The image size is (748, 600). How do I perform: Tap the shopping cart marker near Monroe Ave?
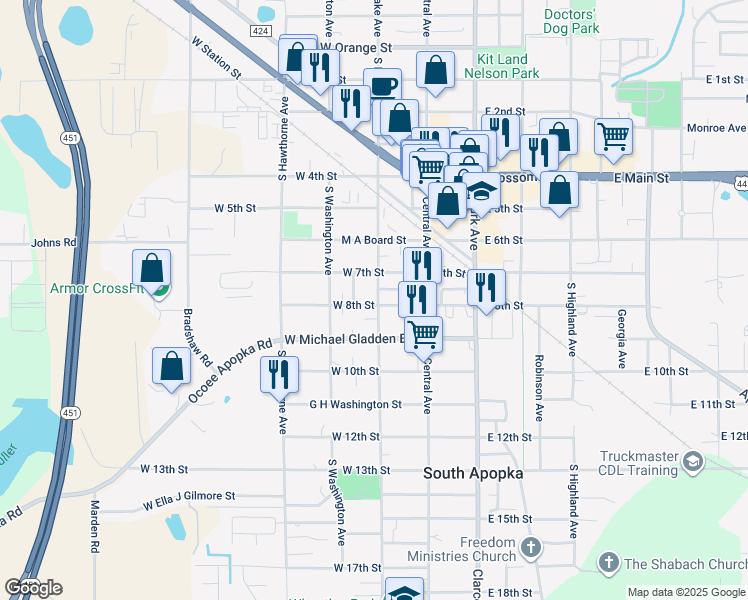[613, 136]
